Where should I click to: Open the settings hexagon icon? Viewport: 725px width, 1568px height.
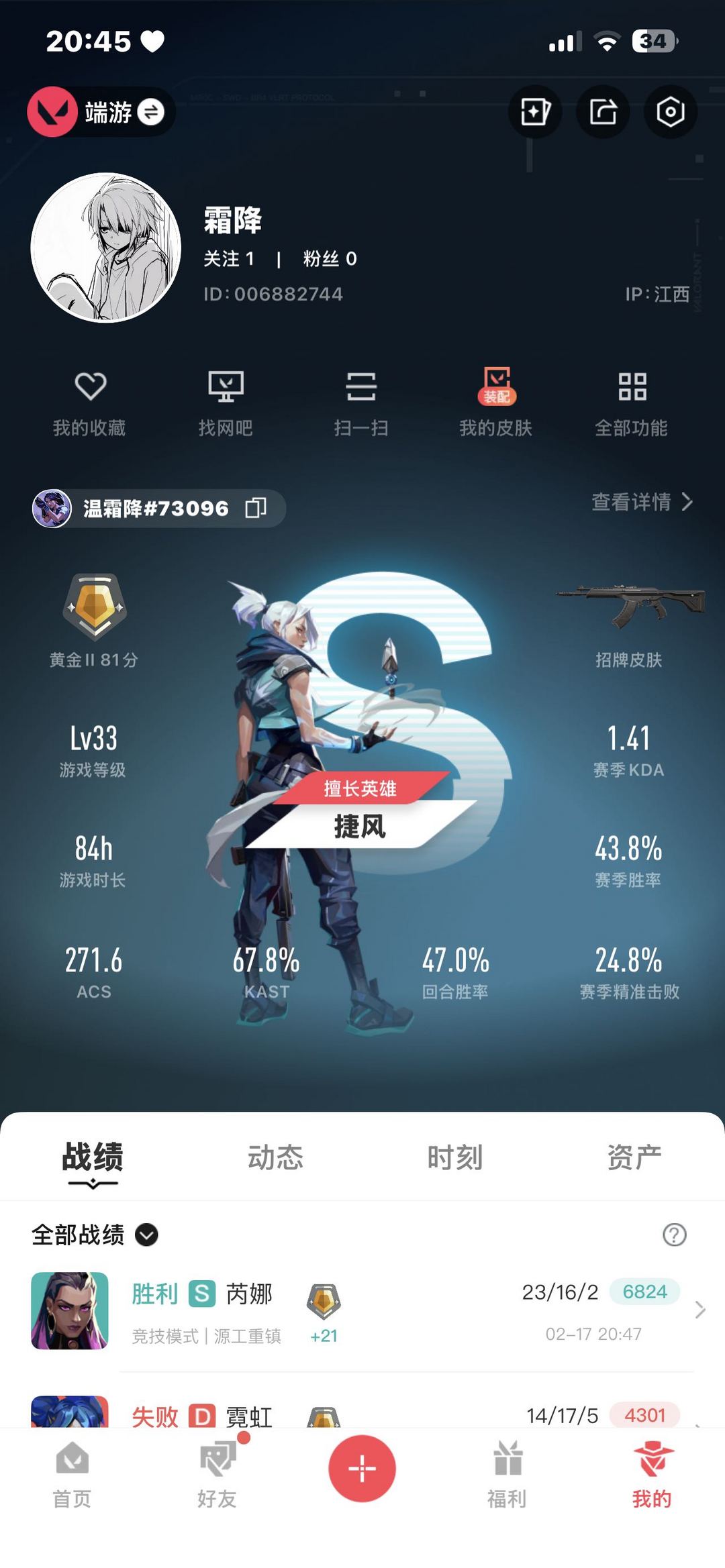click(670, 112)
